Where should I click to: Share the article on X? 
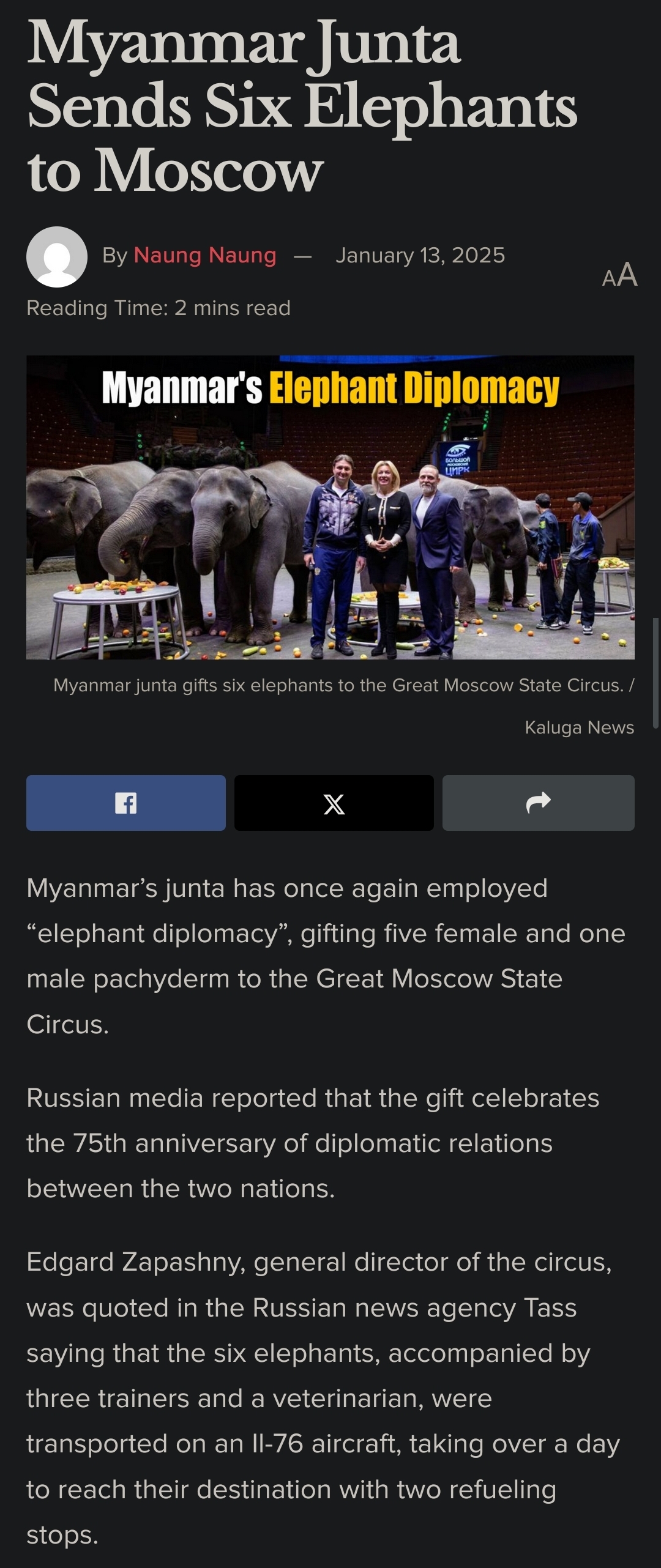point(334,803)
